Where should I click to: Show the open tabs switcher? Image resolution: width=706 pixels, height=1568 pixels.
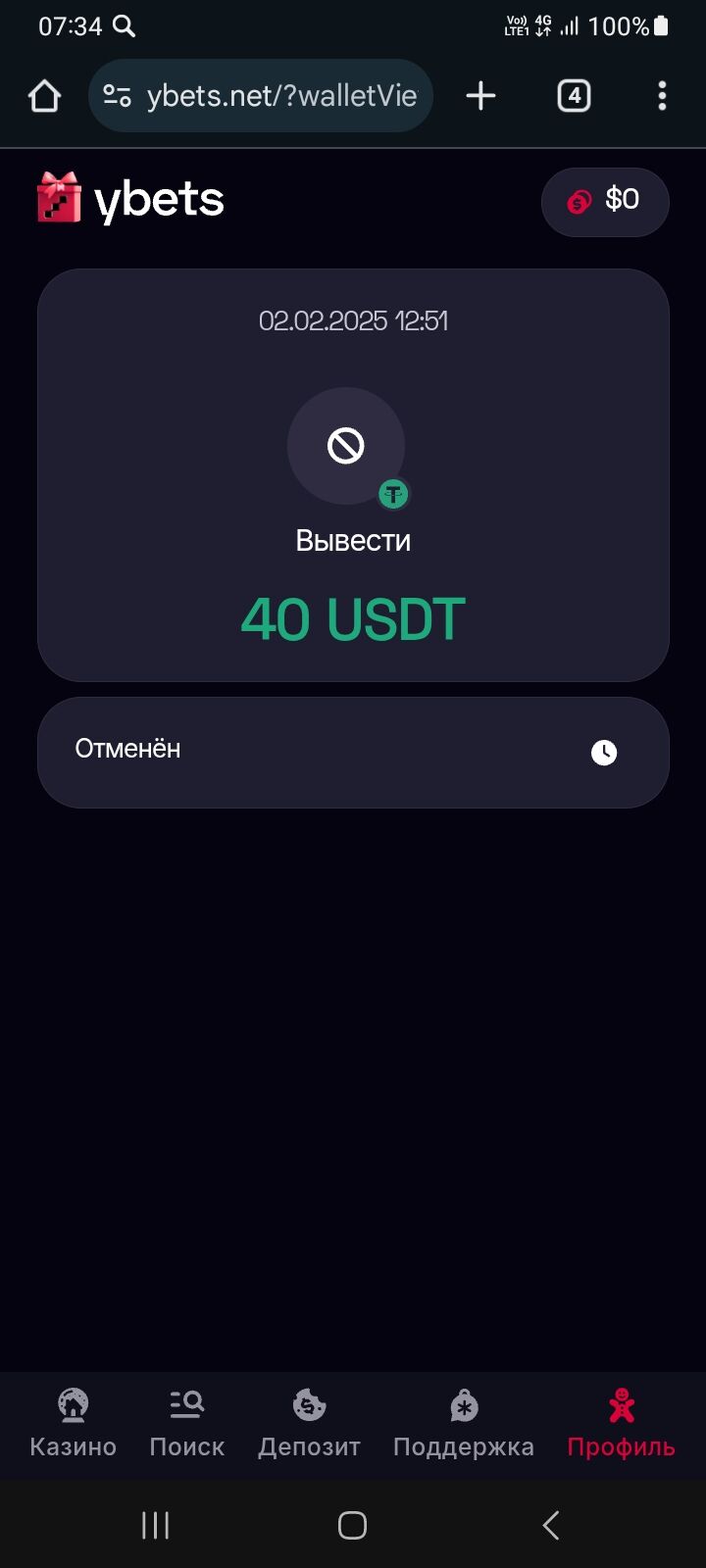pyautogui.click(x=574, y=96)
